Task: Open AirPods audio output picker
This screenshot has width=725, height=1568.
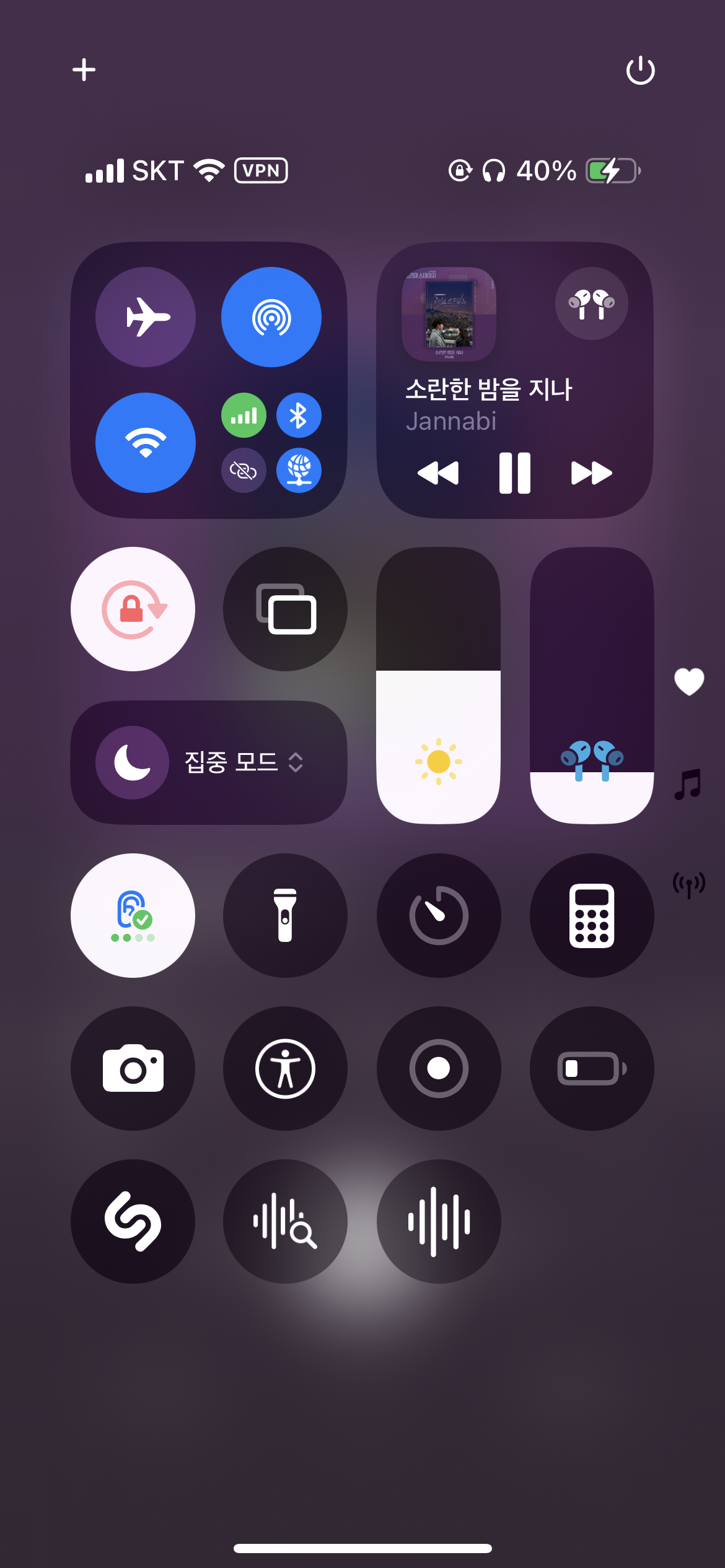Action: point(591,303)
